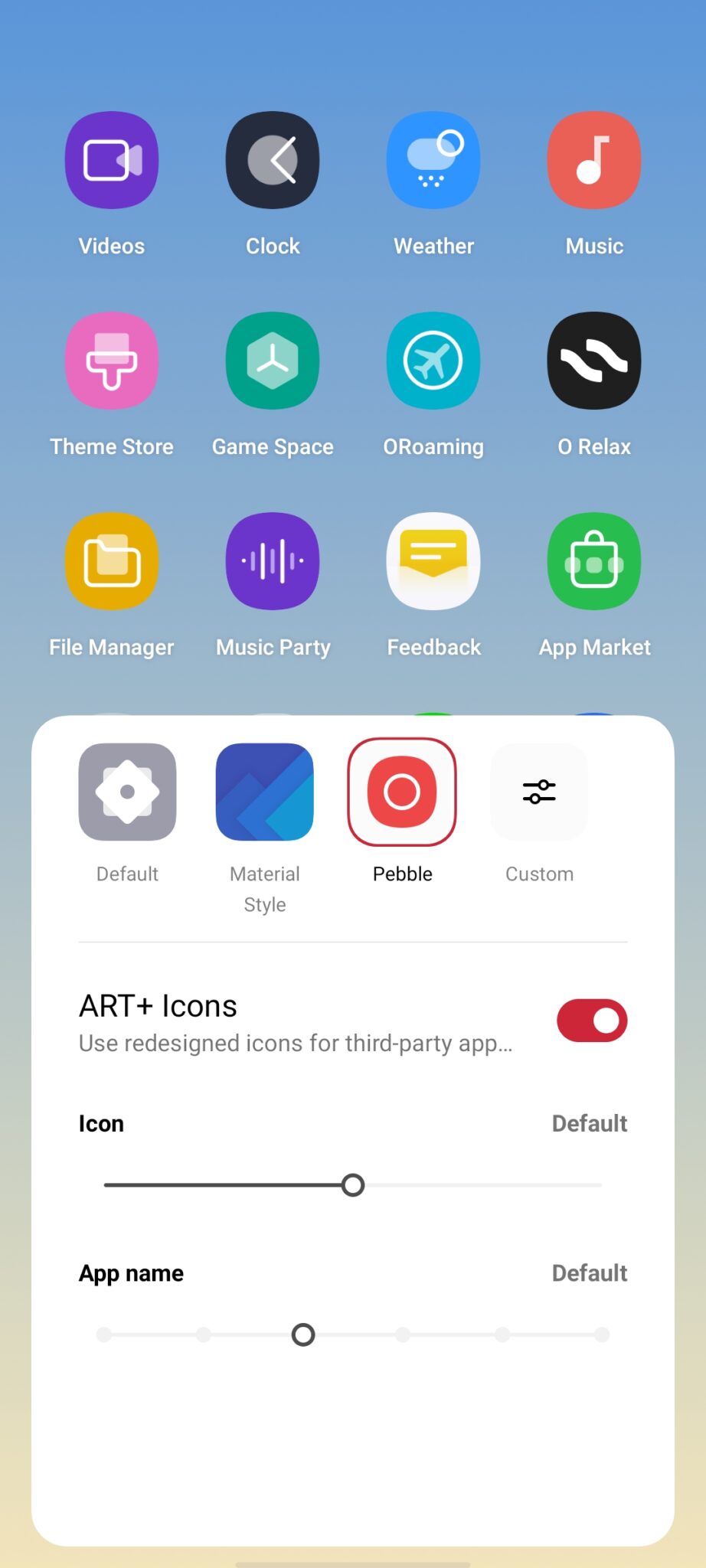Open the Custom icon style option

(x=539, y=792)
